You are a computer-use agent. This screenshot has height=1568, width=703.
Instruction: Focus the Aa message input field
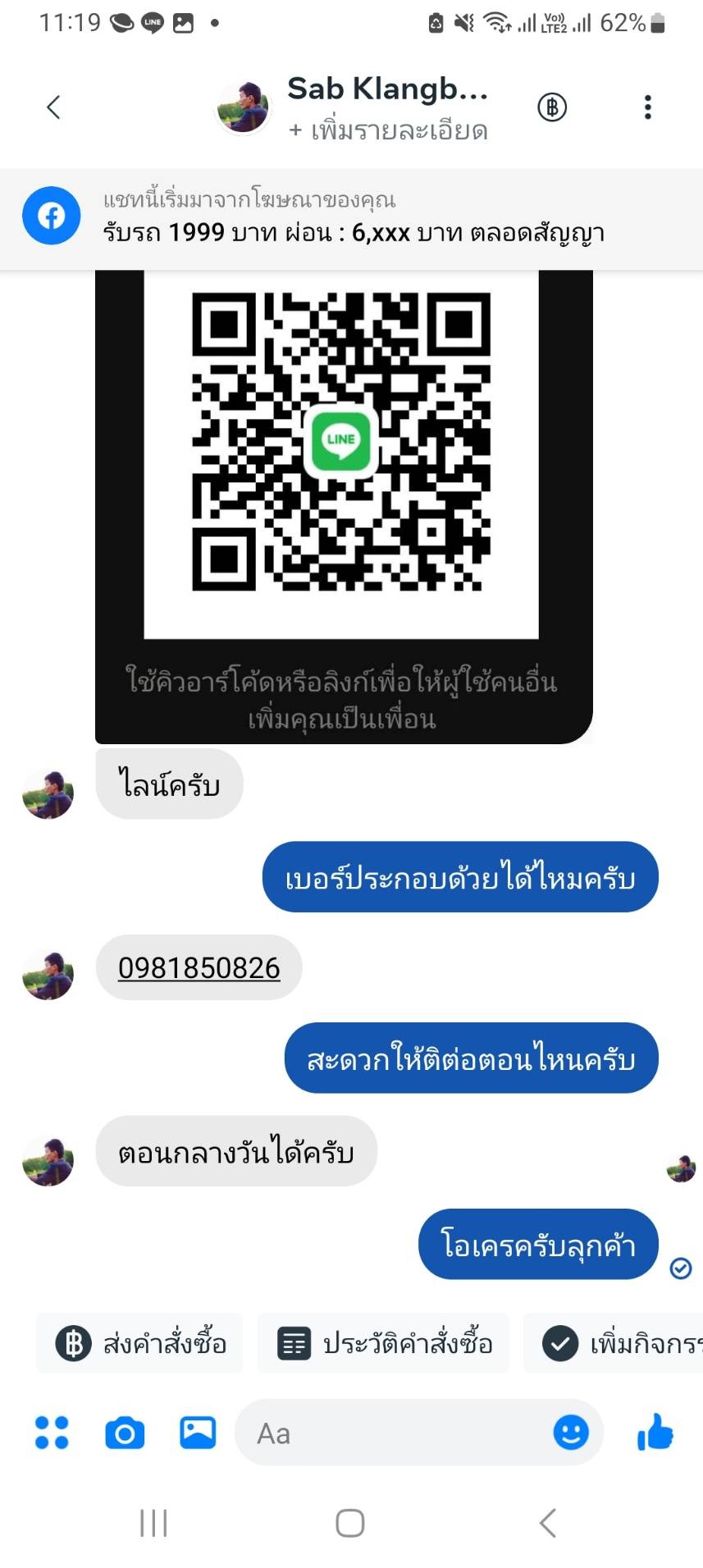pos(394,1433)
